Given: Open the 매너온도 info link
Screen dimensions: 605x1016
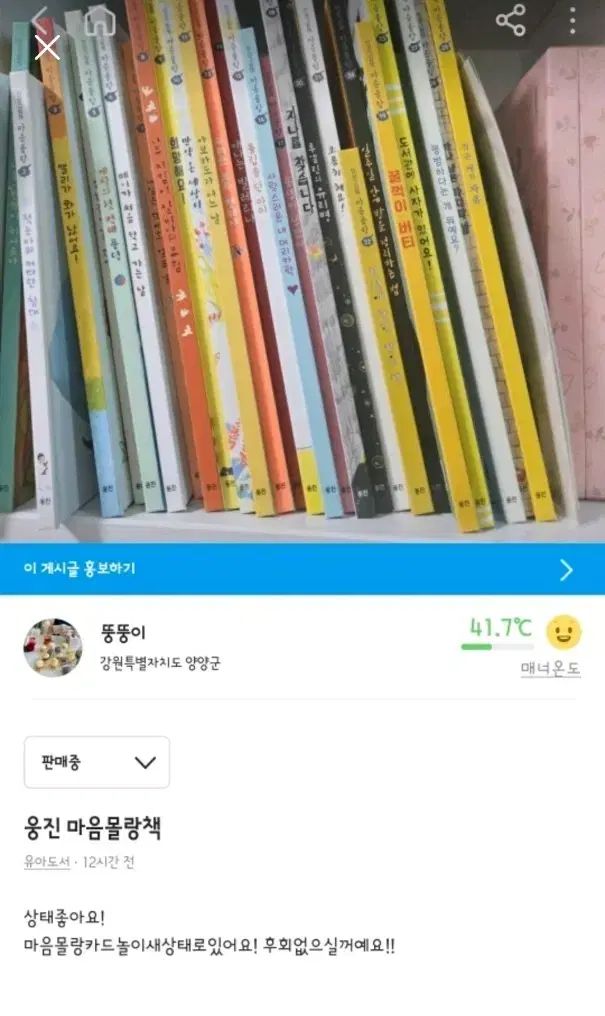Looking at the screenshot, I should [550, 669].
